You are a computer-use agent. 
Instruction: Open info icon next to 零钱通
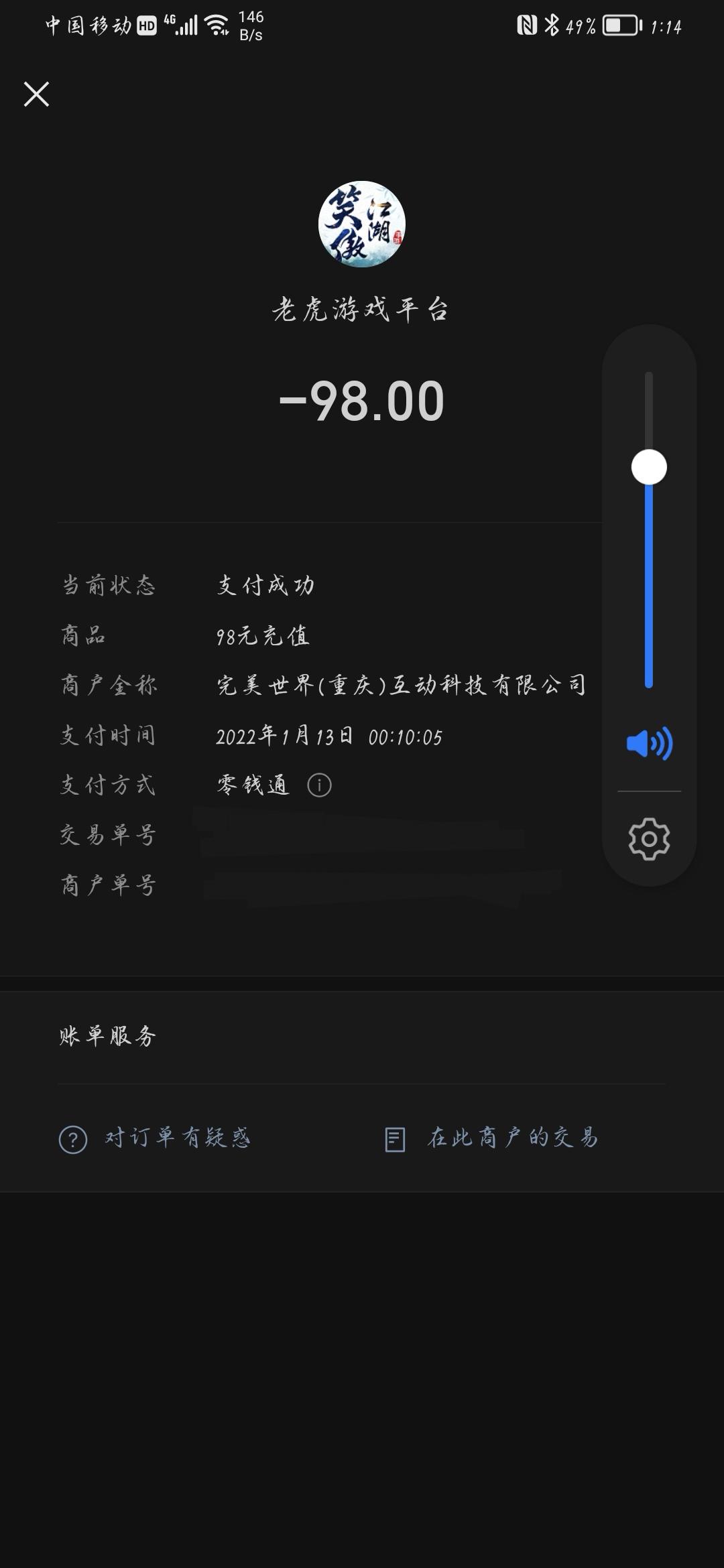[x=319, y=785]
